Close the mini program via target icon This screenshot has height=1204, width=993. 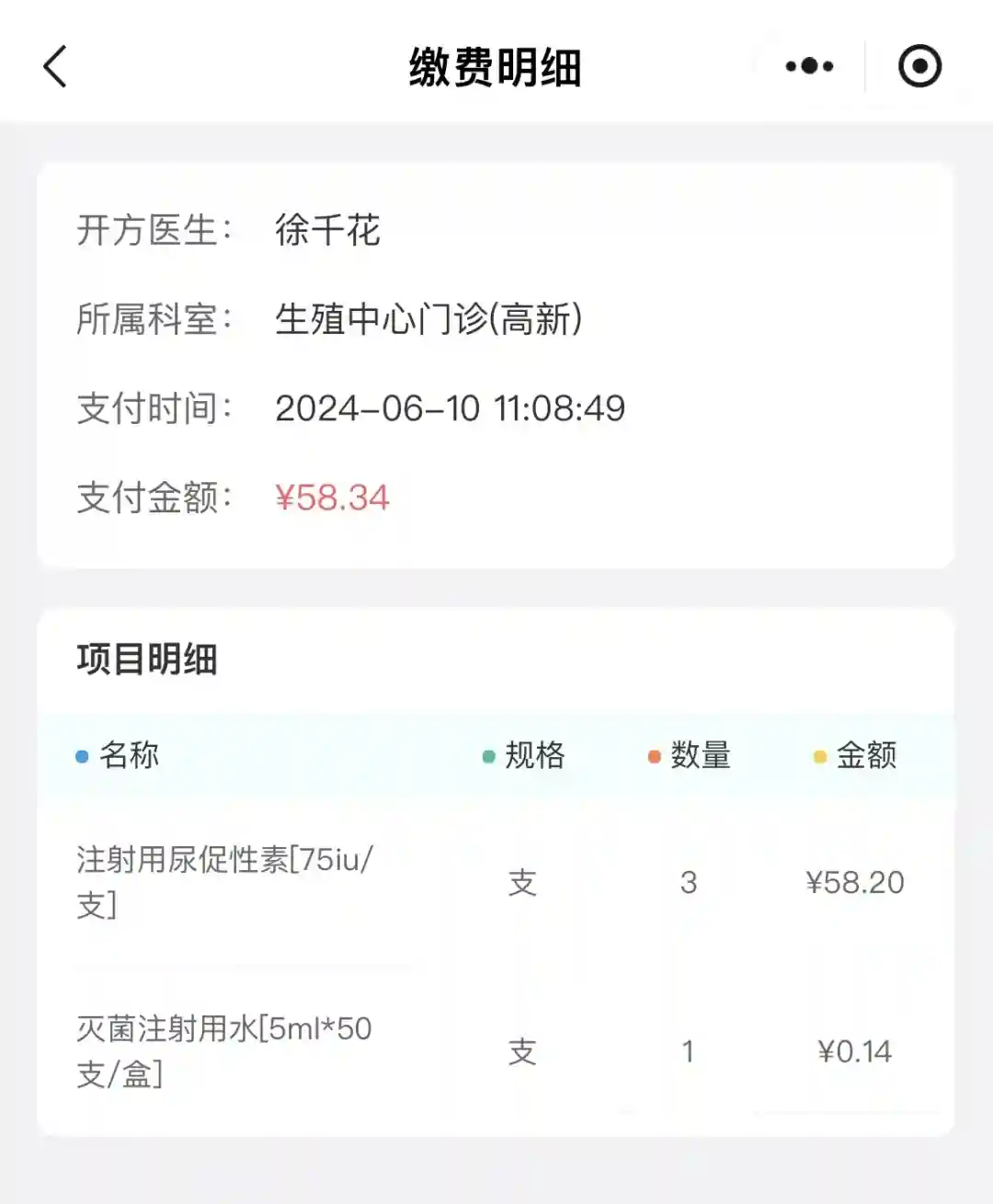click(x=919, y=66)
